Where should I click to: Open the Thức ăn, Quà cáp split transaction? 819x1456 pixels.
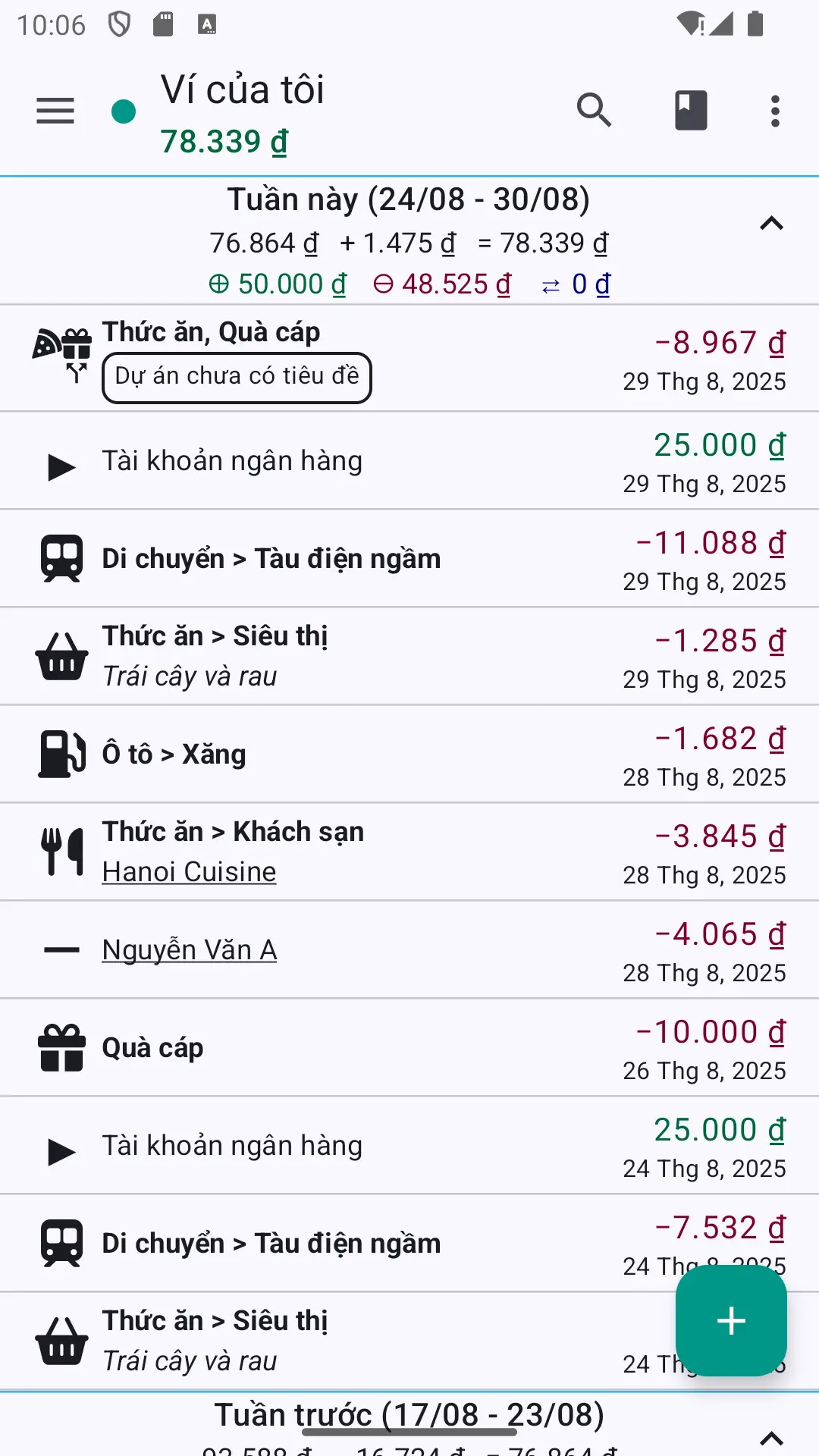(409, 359)
